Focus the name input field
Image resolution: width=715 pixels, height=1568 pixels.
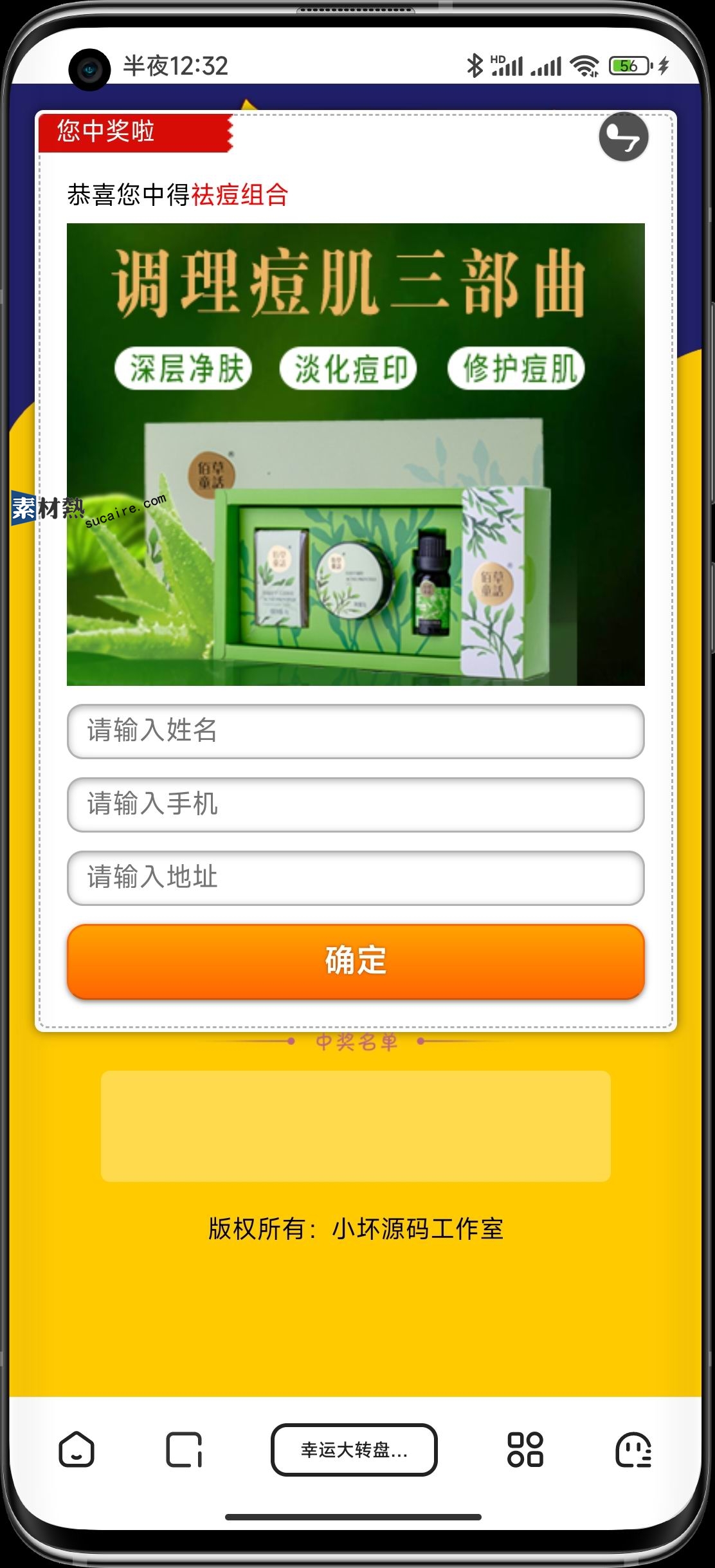click(x=356, y=731)
